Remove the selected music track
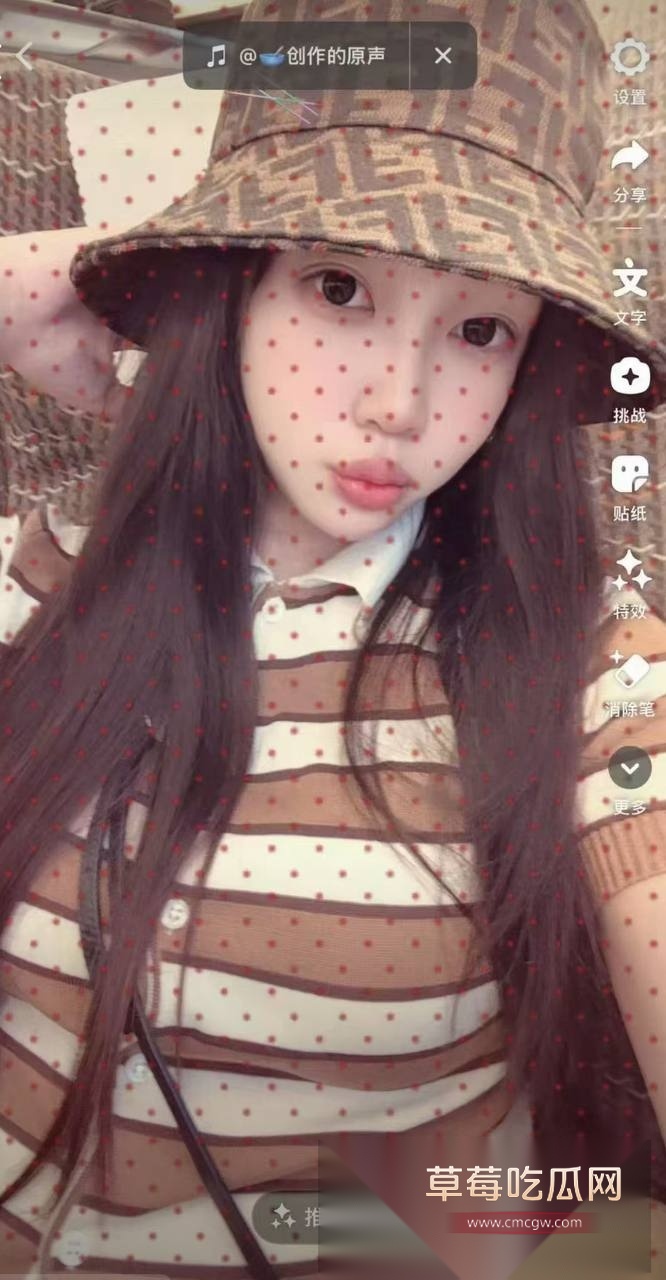Image resolution: width=666 pixels, height=1280 pixels. [x=443, y=56]
